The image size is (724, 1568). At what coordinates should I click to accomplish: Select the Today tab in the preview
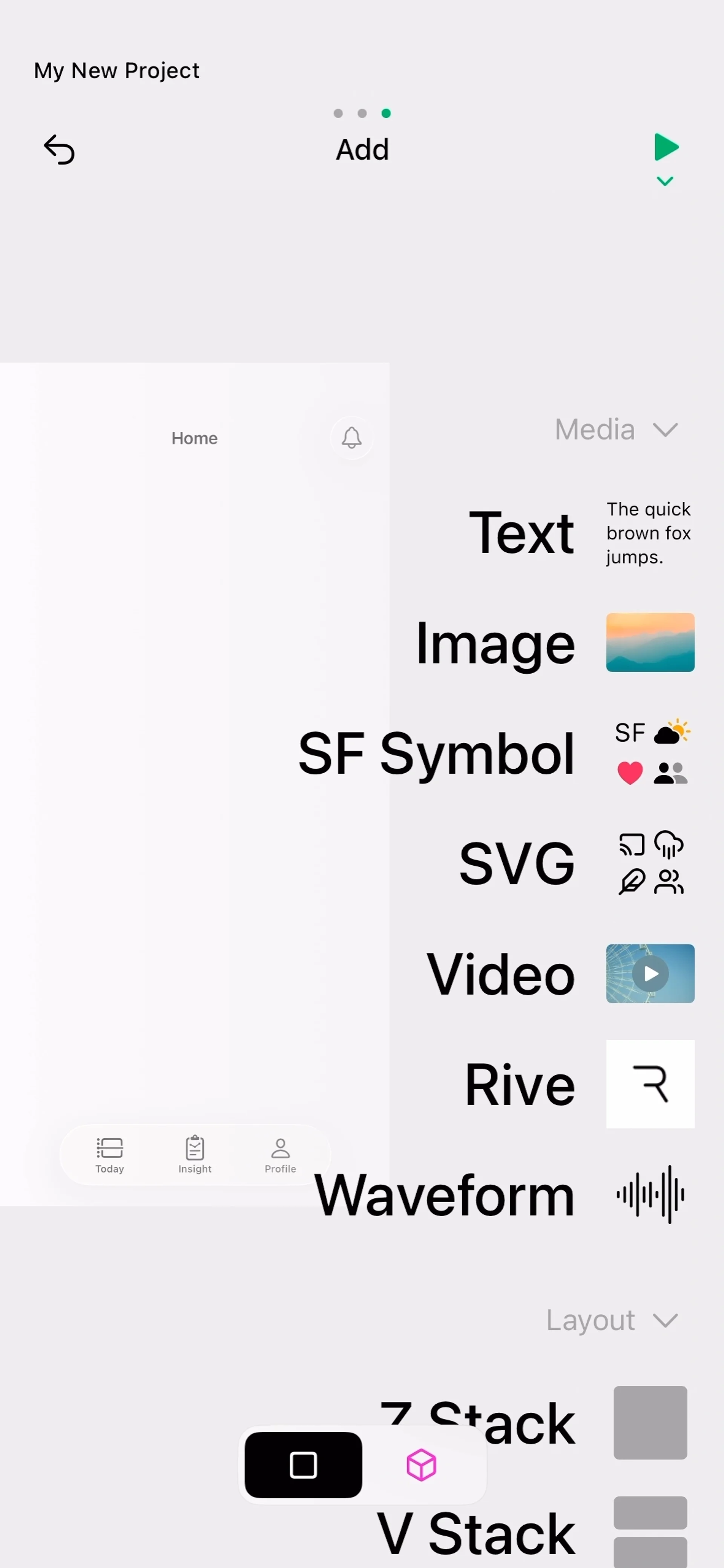click(110, 1154)
